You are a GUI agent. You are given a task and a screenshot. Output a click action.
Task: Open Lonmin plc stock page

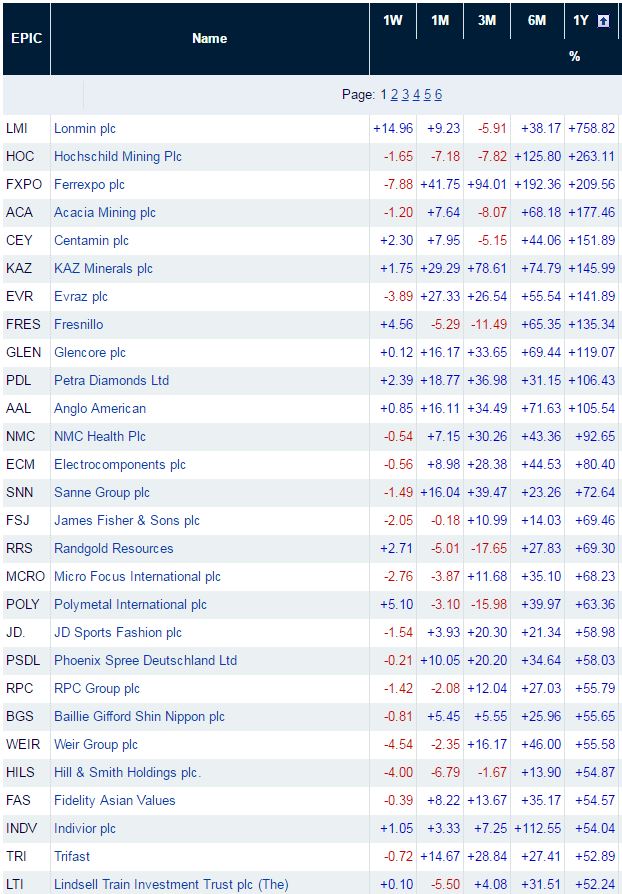point(85,128)
